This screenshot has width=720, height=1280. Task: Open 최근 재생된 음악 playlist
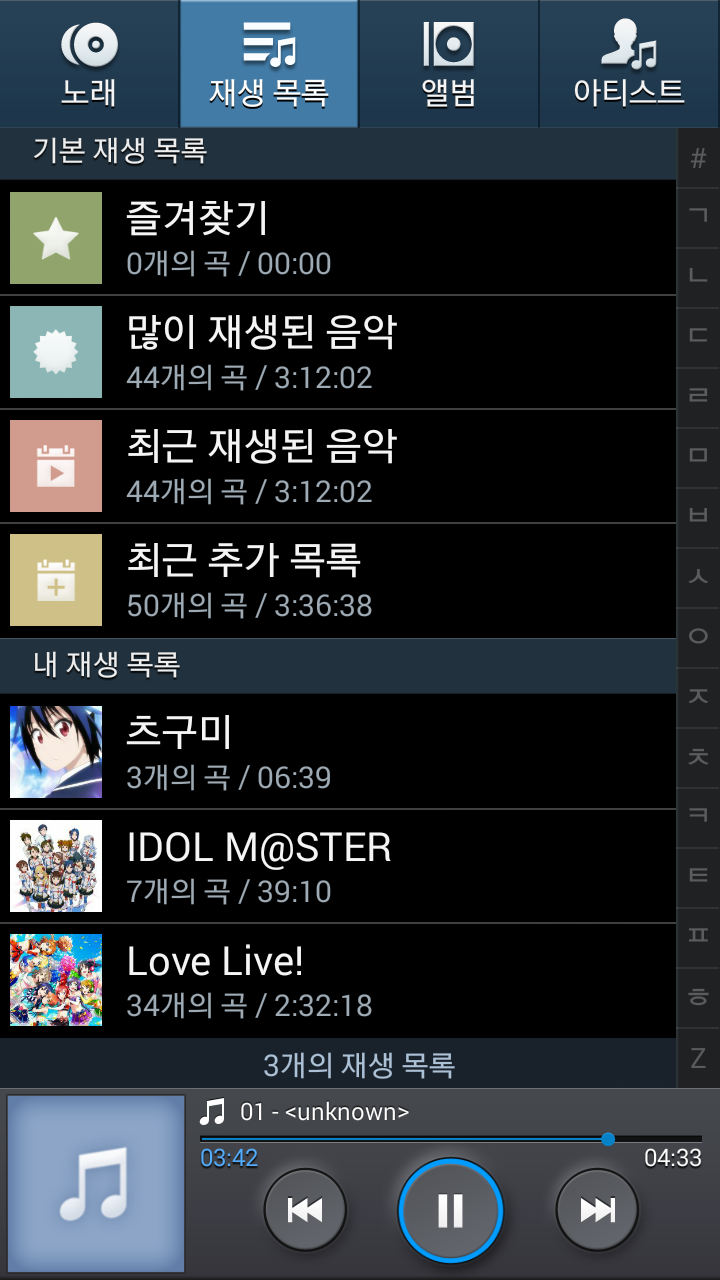(338, 466)
